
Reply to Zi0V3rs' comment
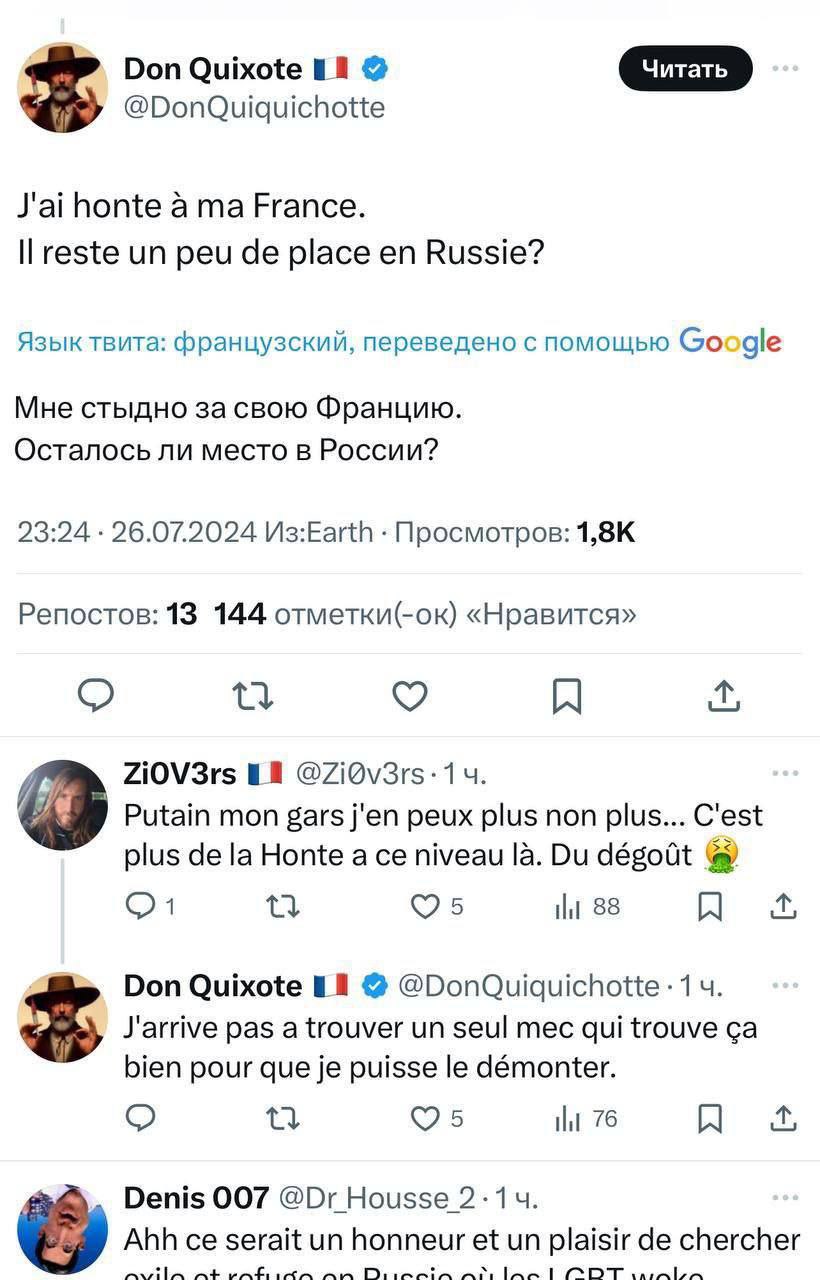point(140,906)
